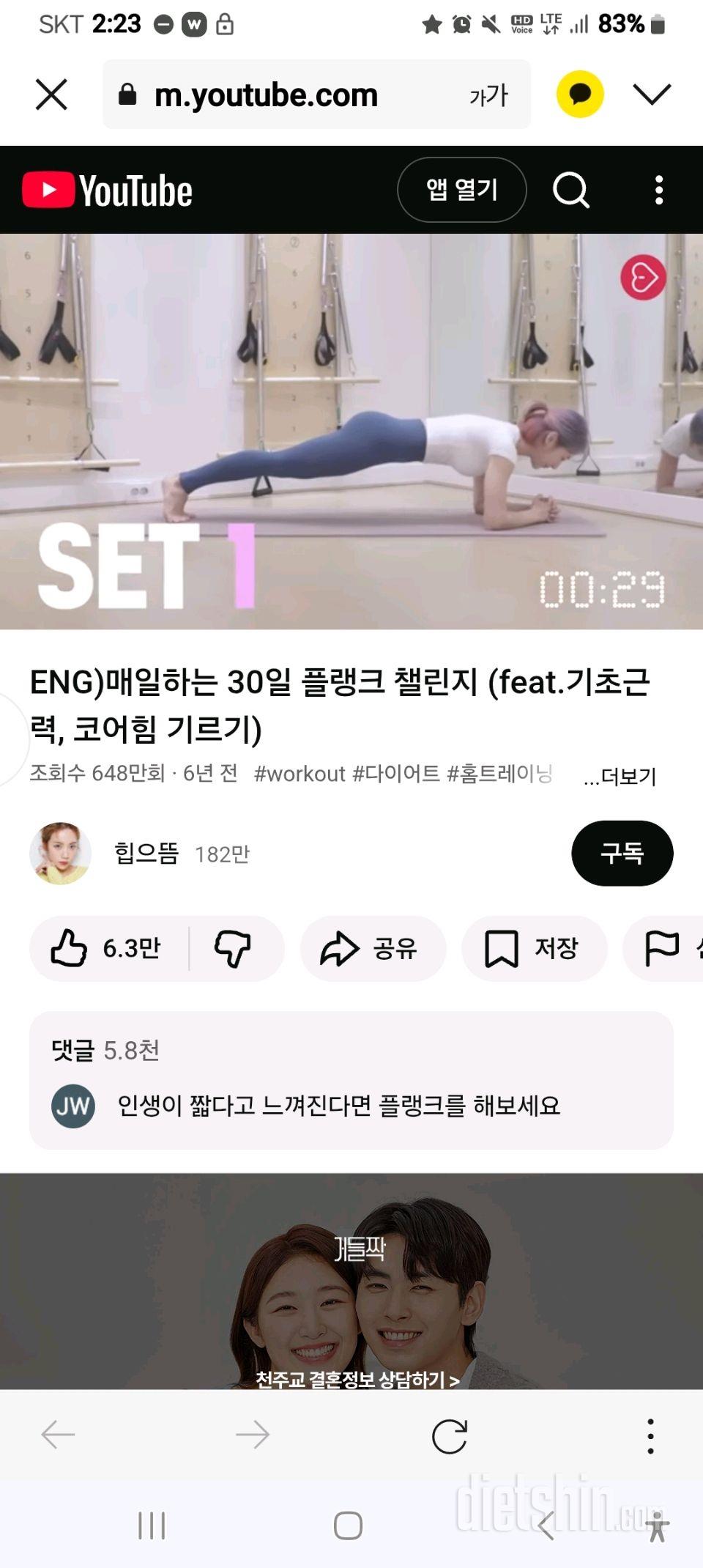Like the video with 6.3만 likes

[106, 948]
